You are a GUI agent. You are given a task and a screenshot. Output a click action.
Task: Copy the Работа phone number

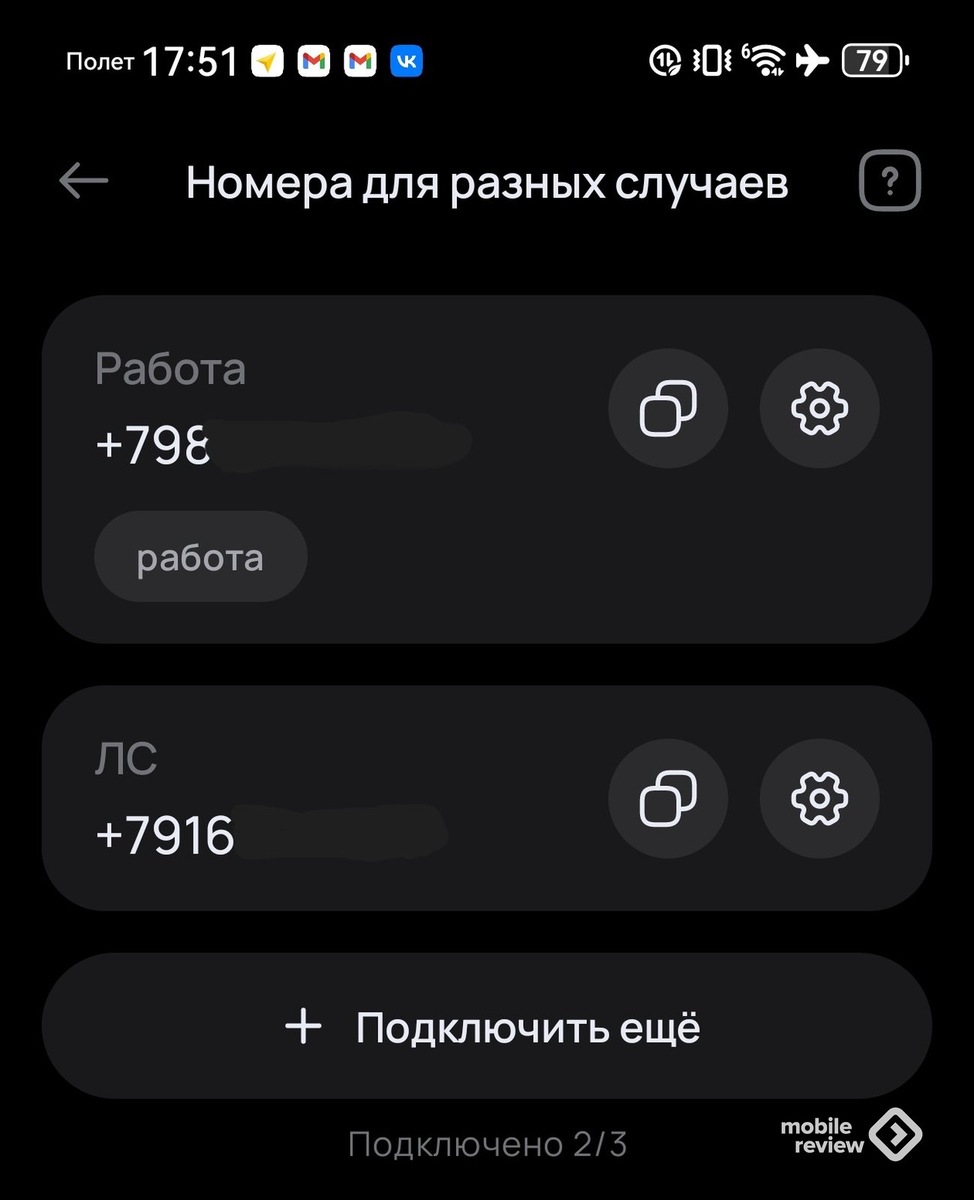tap(667, 408)
